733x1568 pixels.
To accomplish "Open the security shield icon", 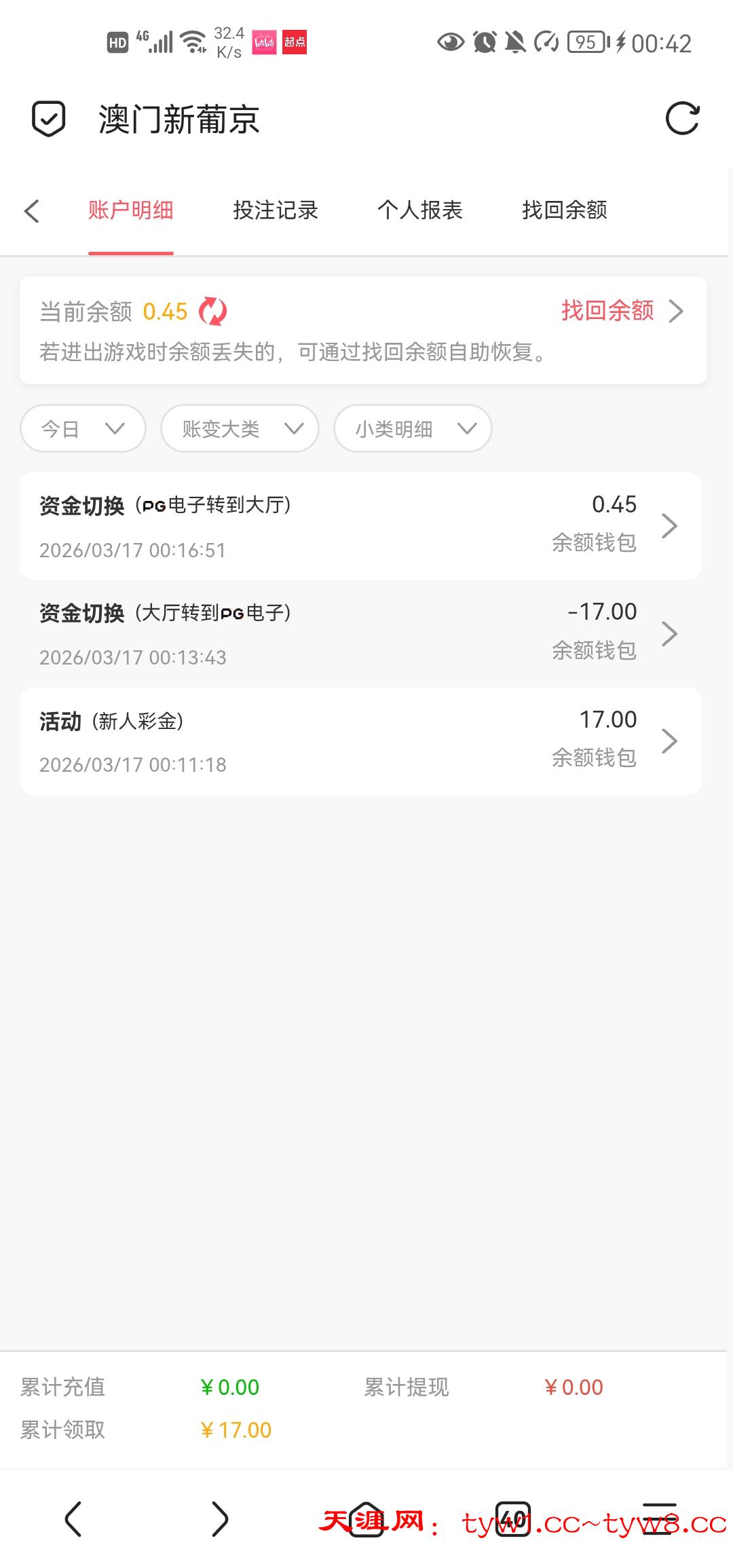I will coord(49,119).
